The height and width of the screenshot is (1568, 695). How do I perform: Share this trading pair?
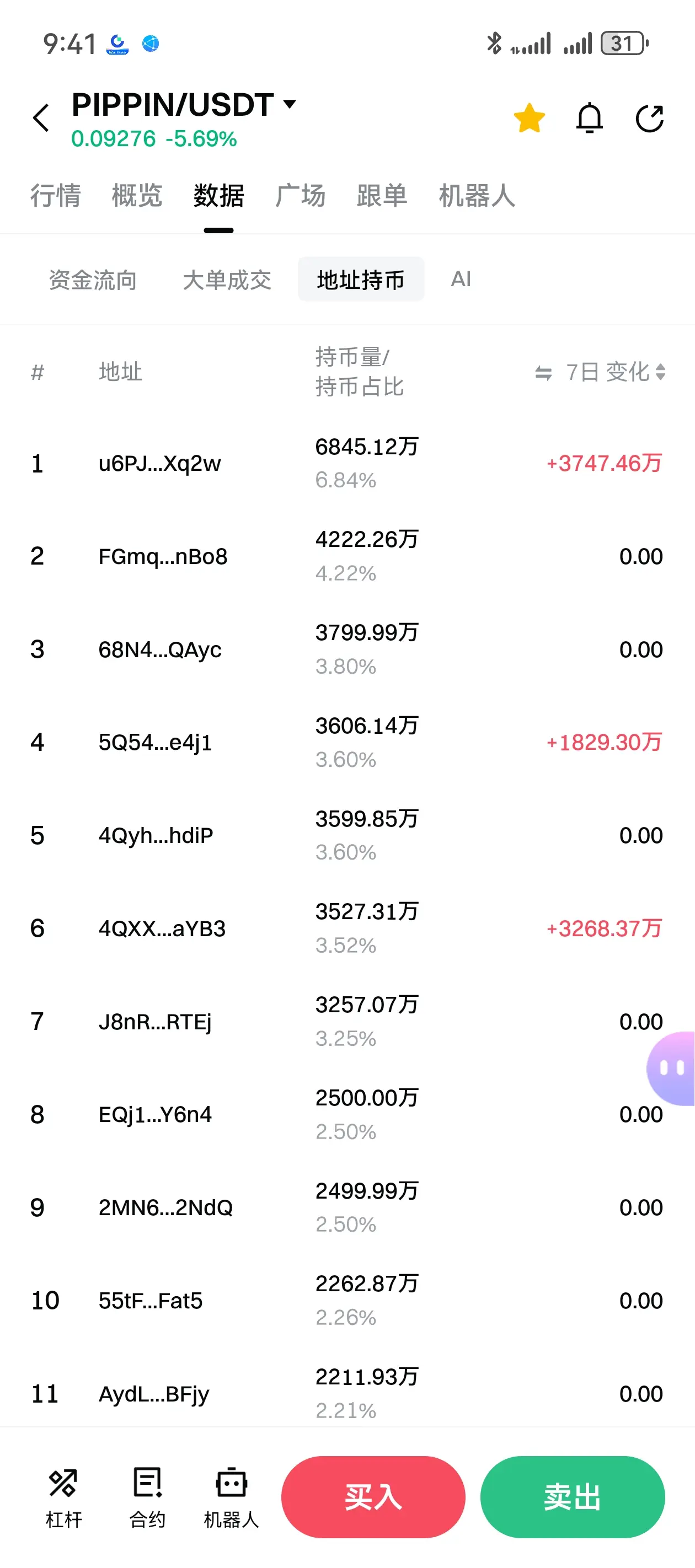(x=649, y=118)
